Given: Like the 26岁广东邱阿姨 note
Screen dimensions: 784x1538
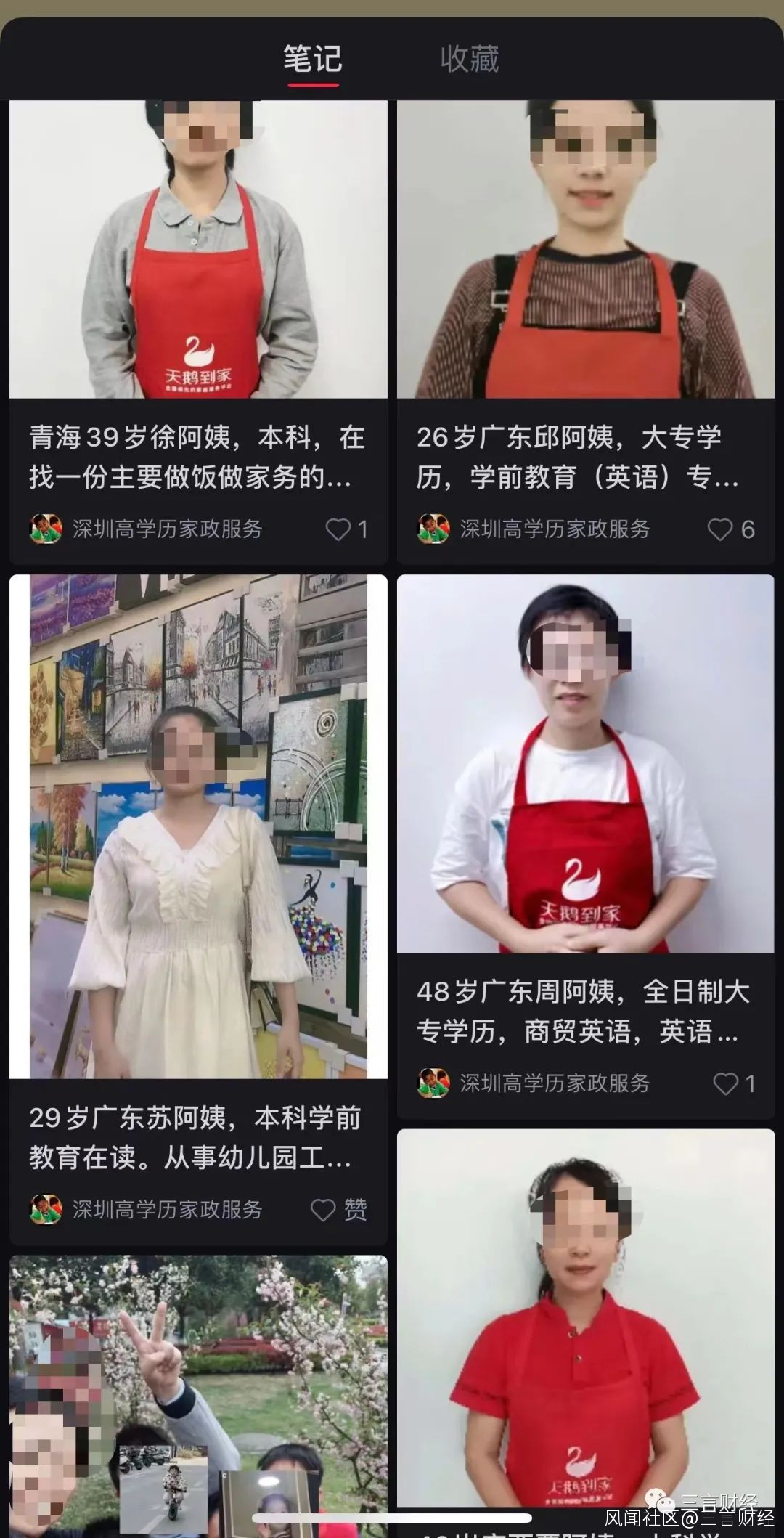Looking at the screenshot, I should click(720, 529).
